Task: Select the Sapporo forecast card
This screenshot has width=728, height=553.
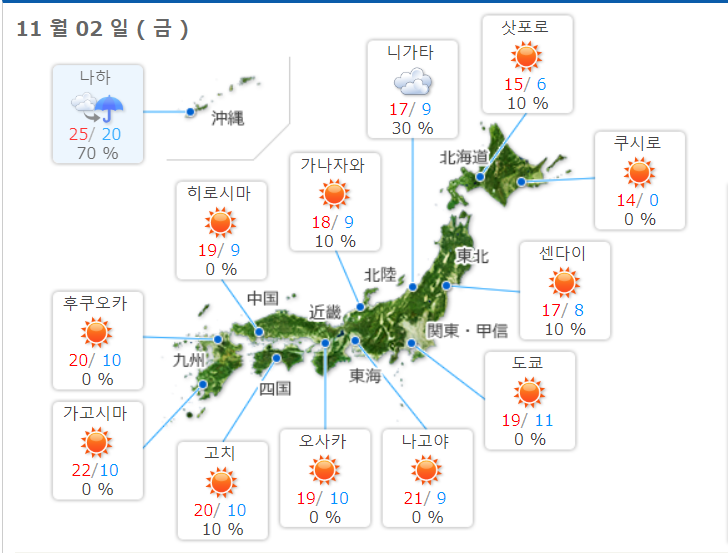Action: point(526,64)
